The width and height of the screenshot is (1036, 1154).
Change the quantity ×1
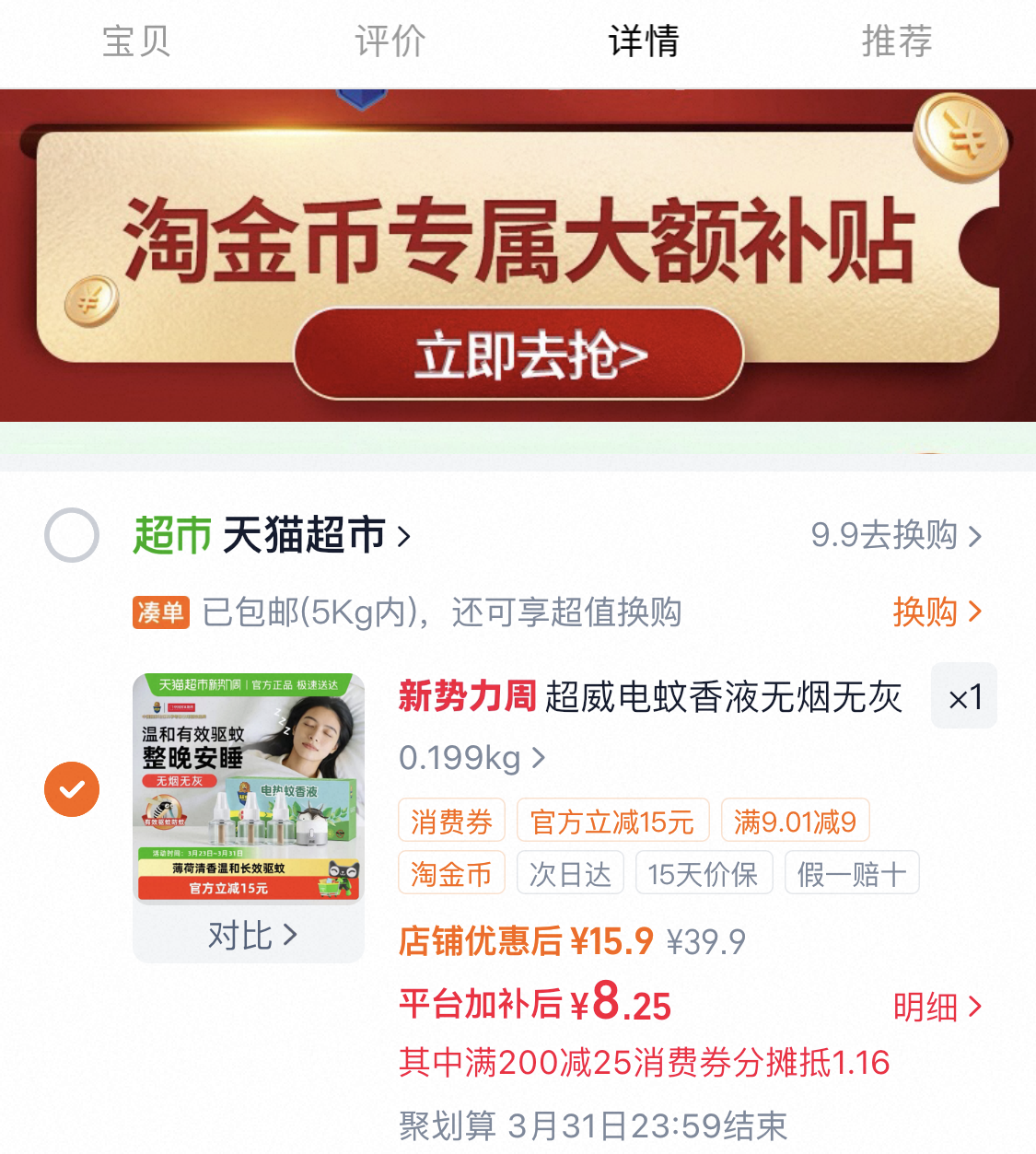[x=964, y=696]
